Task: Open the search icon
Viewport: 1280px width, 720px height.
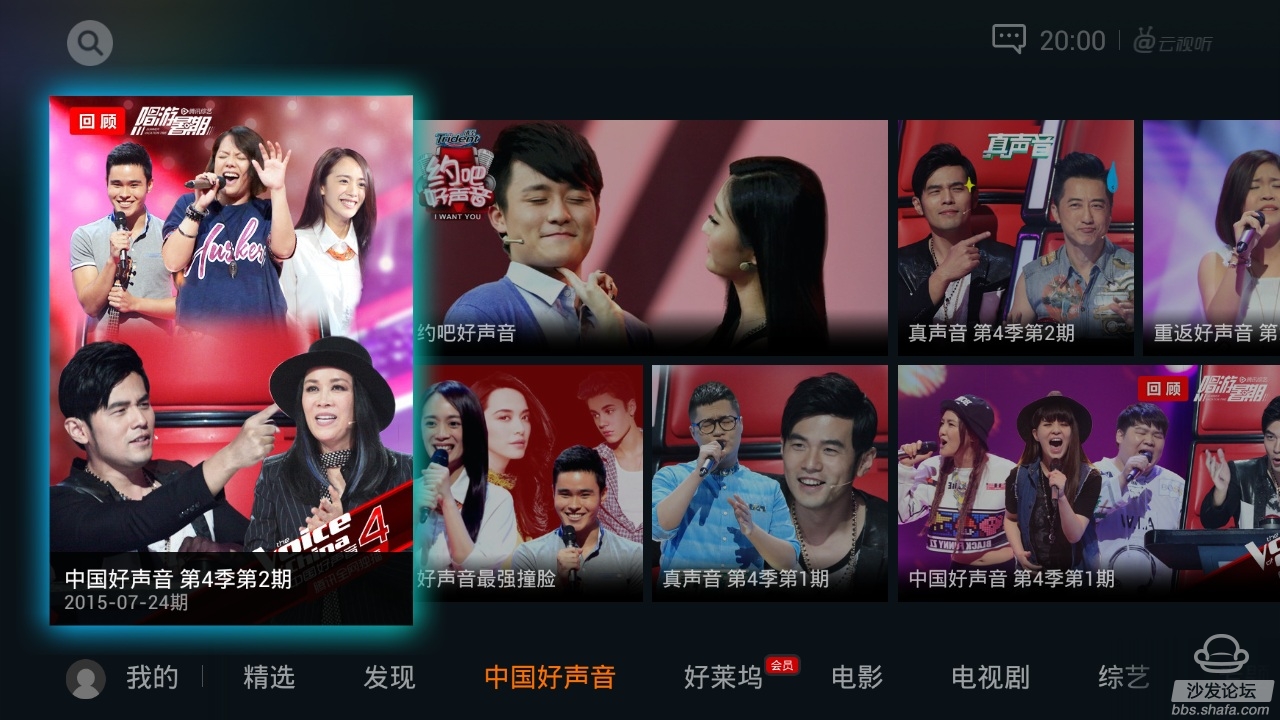Action: tap(90, 43)
